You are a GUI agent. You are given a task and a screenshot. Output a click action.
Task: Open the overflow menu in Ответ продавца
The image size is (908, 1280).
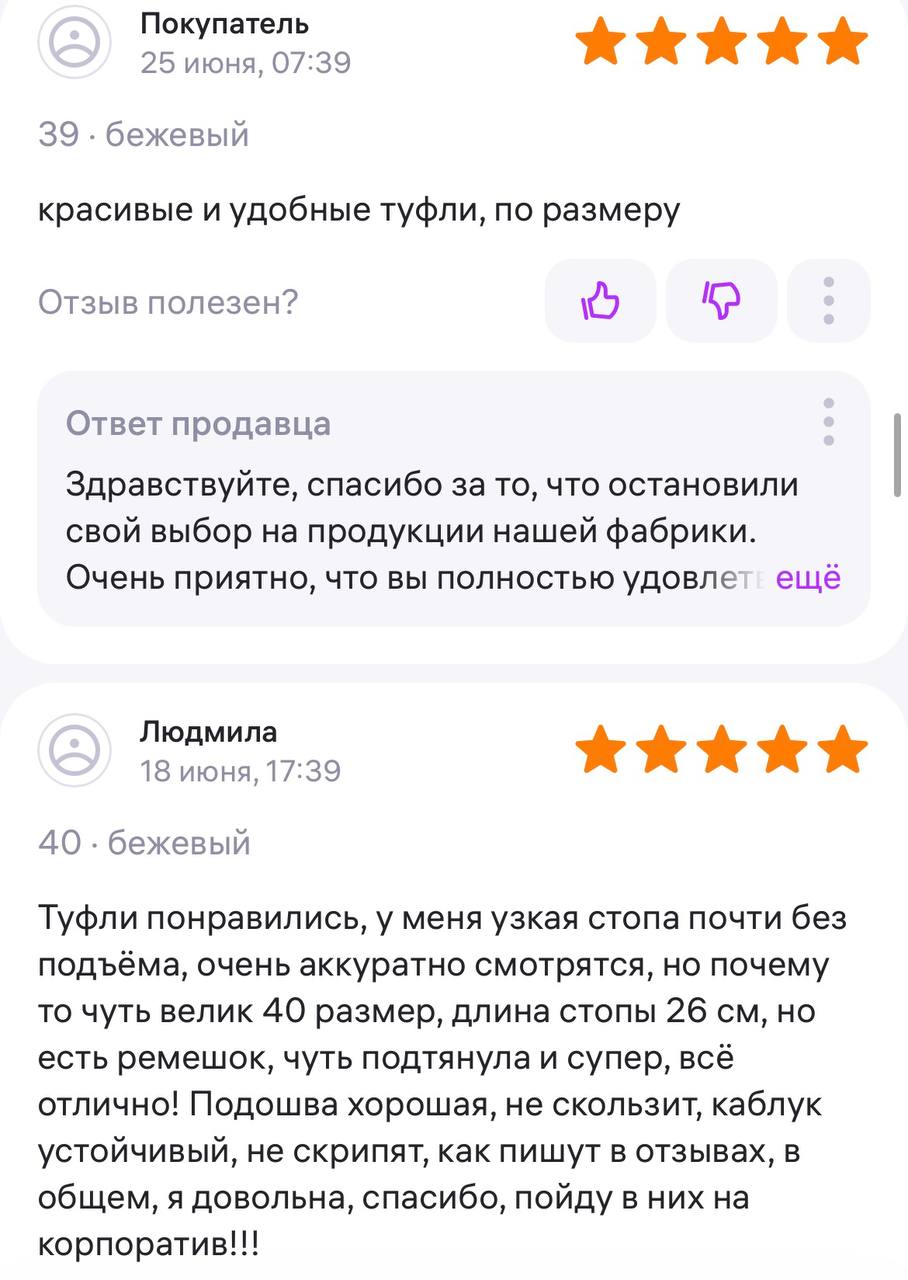[x=828, y=421]
